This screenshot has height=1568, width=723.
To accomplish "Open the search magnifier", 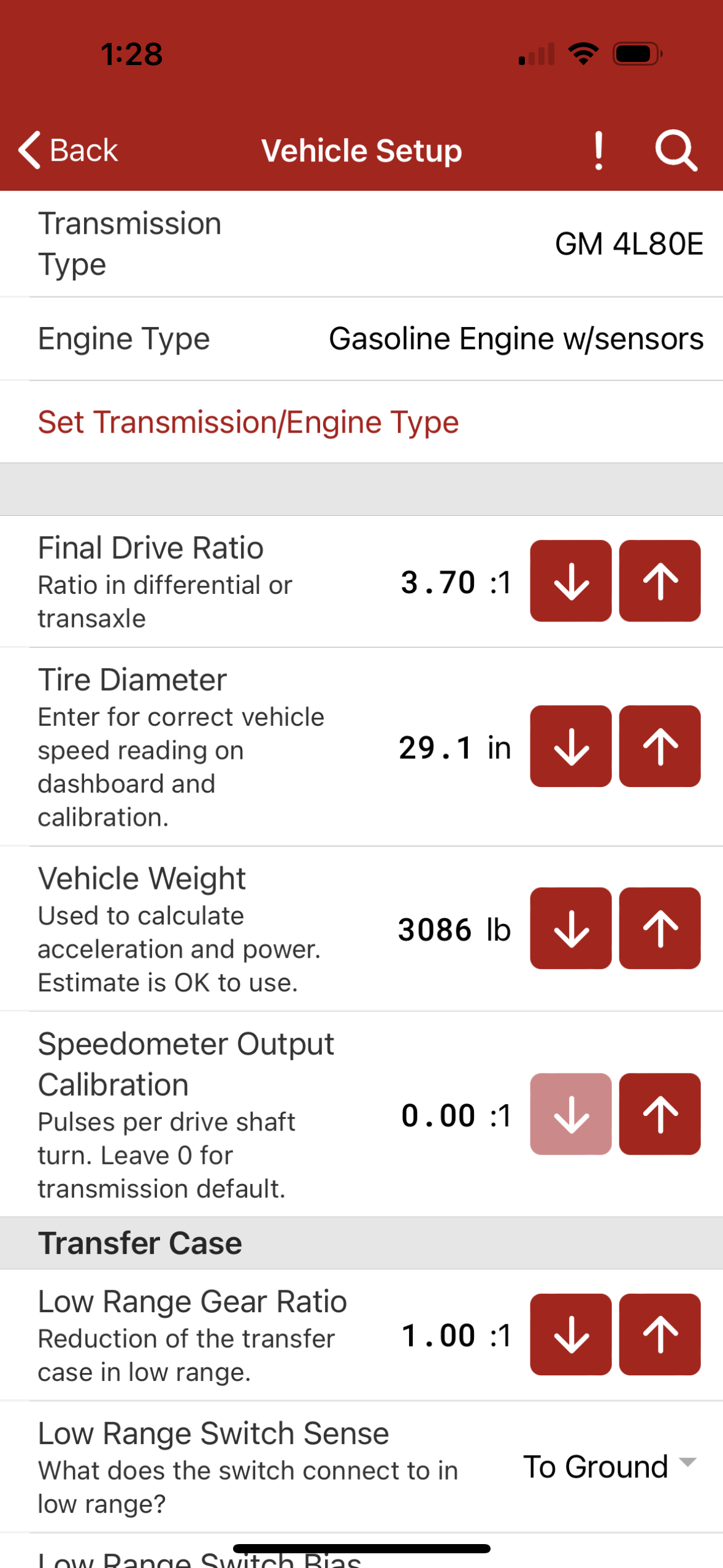I will tap(676, 150).
